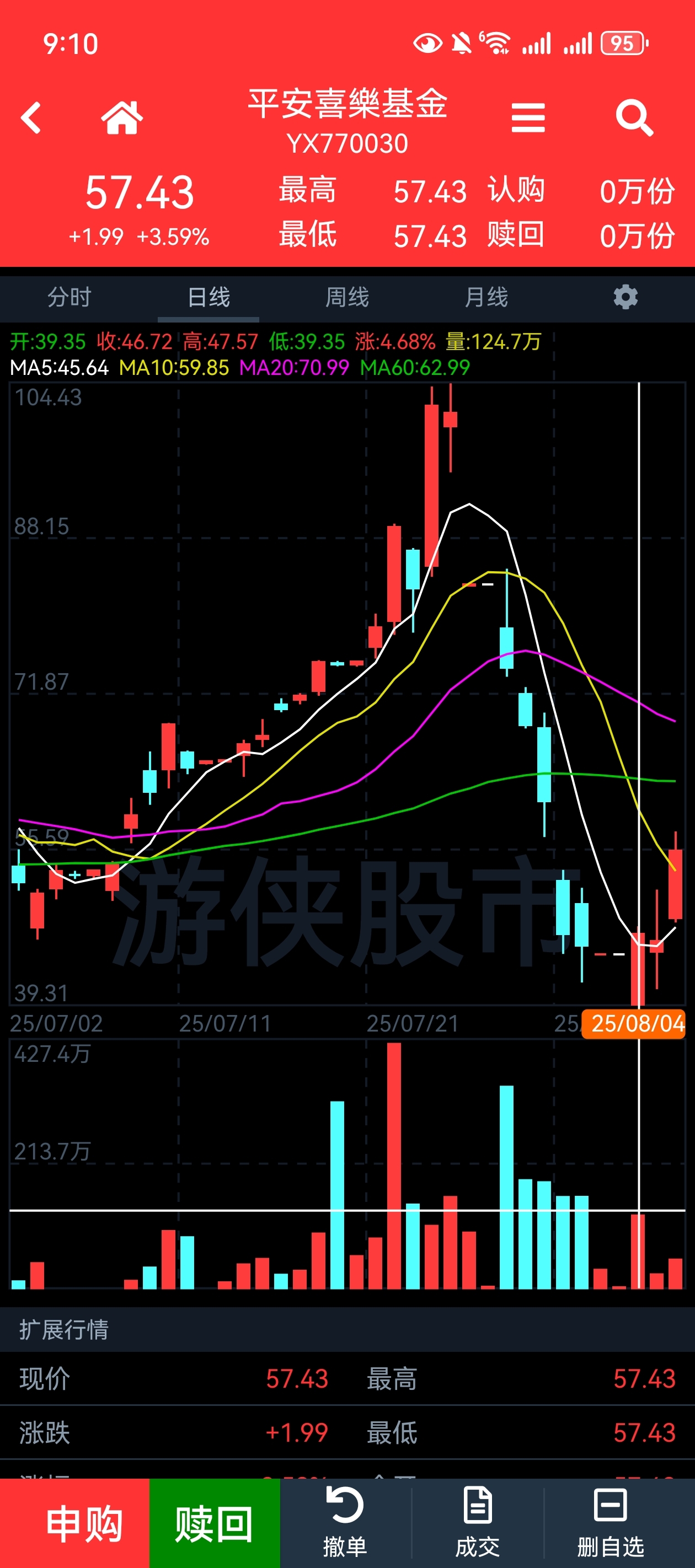Switch to the 分时 chart tab

[x=69, y=298]
